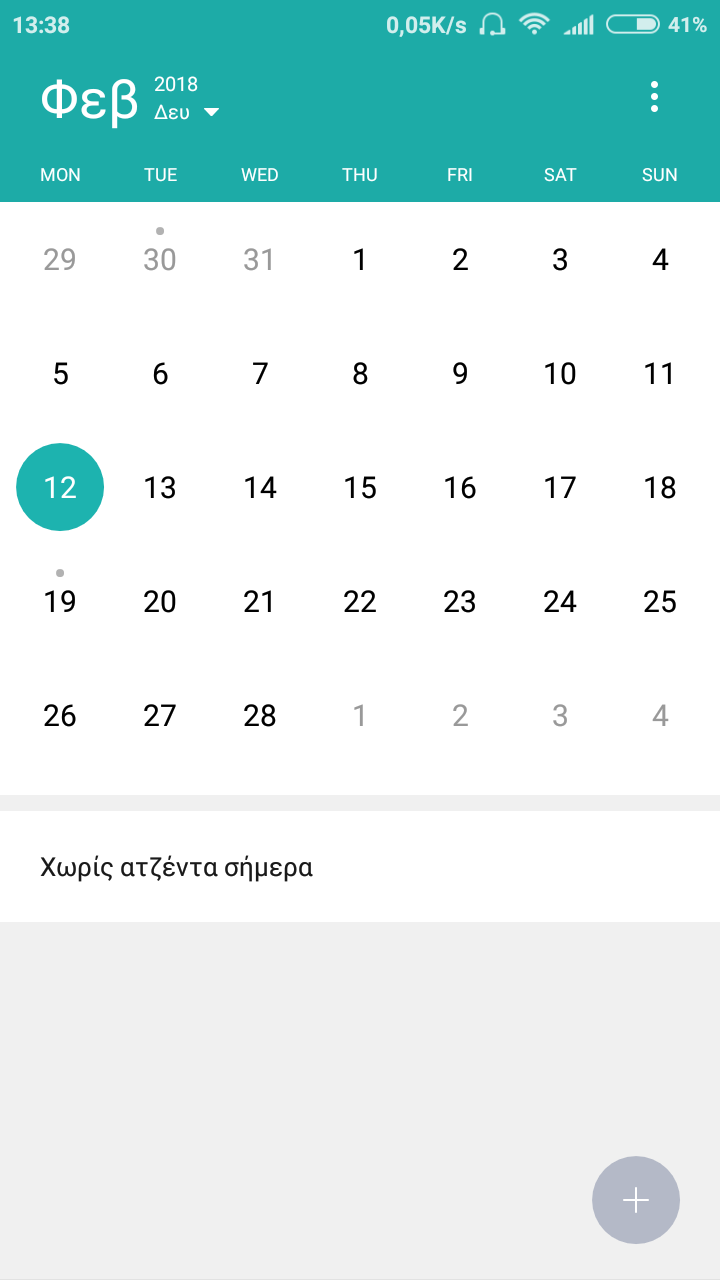Select February 6
Viewport: 720px width, 1280px height.
click(160, 374)
